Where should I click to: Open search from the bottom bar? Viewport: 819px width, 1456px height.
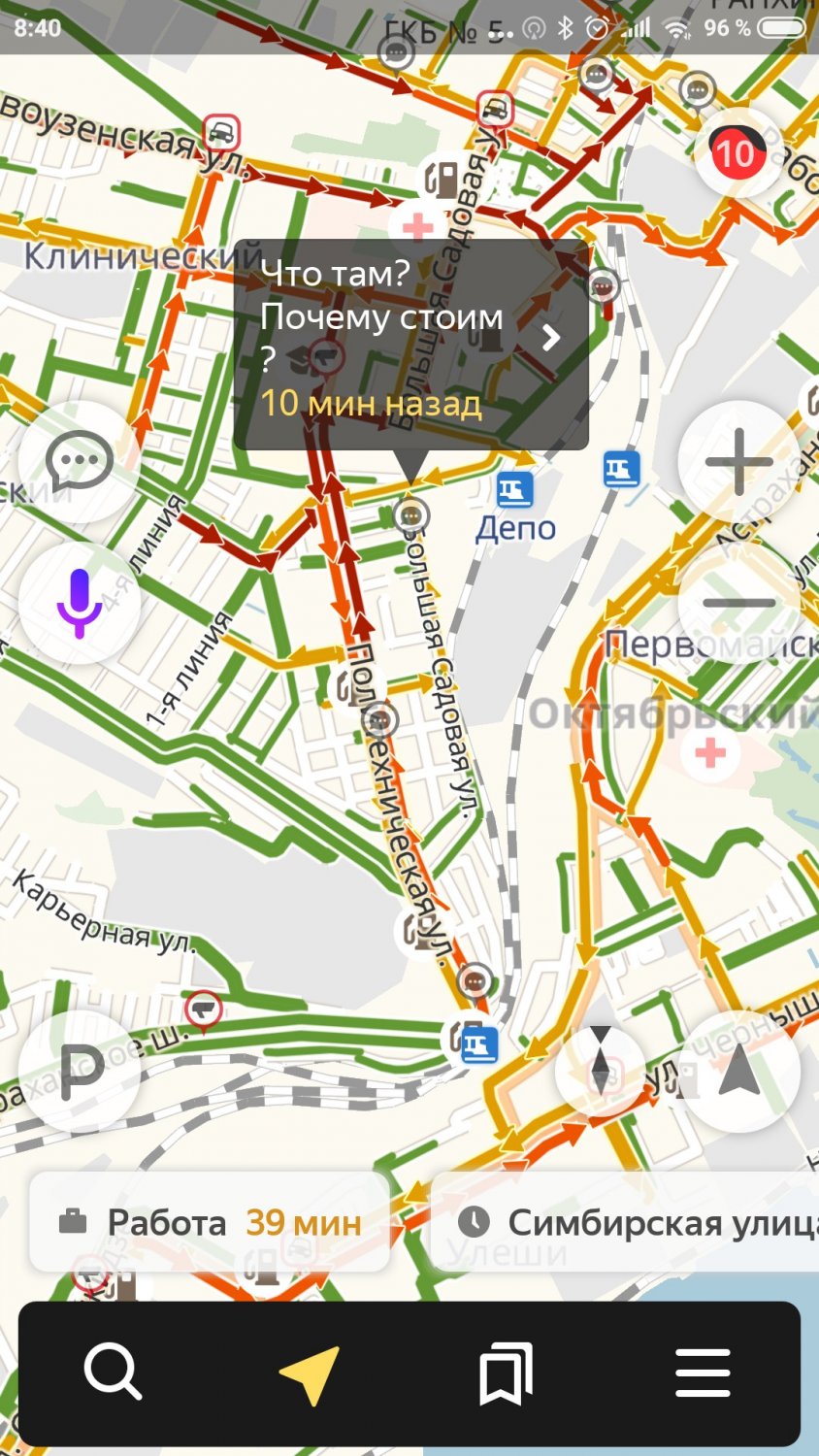114,1373
